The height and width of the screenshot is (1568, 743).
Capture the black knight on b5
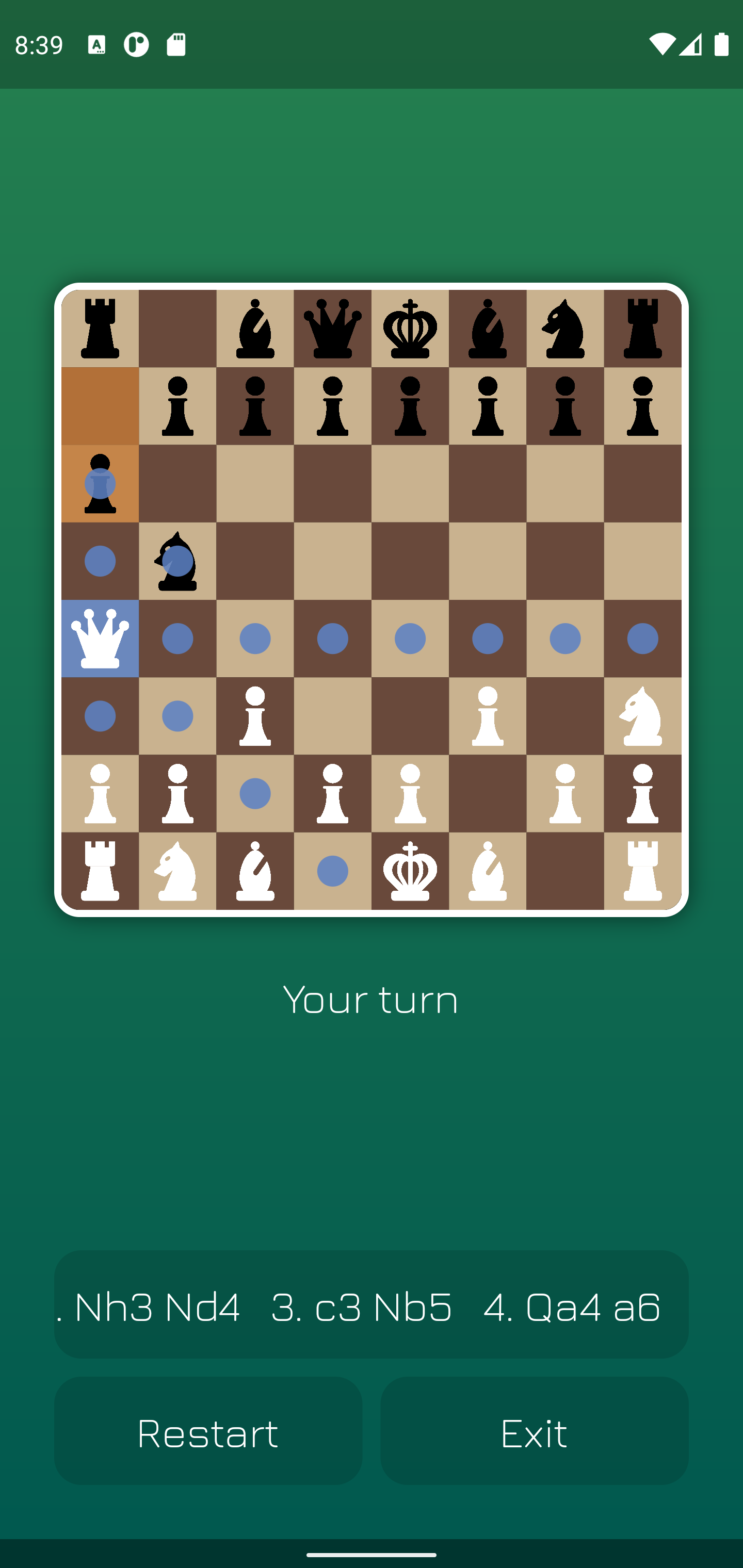click(x=177, y=561)
